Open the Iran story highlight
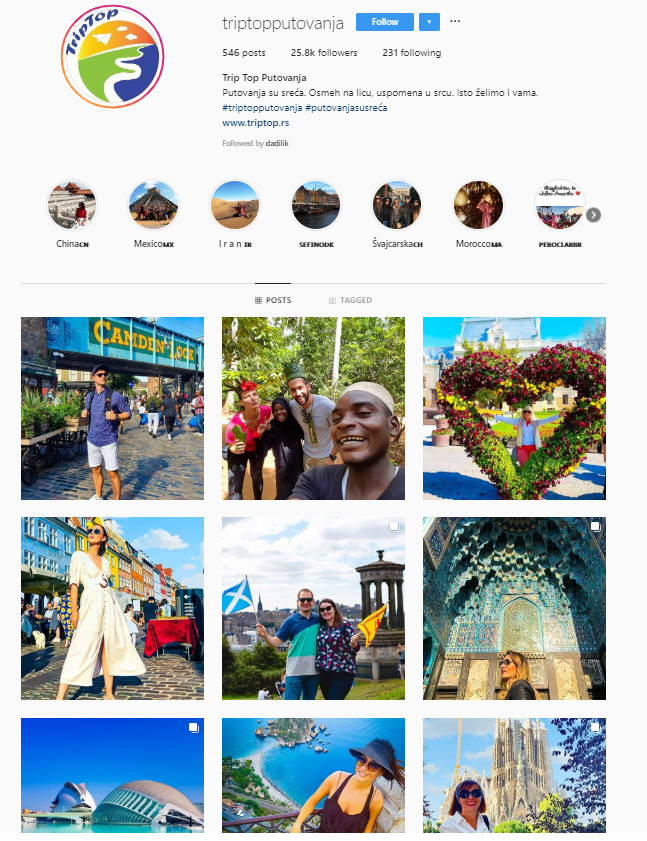The image size is (647, 841). [x=235, y=206]
